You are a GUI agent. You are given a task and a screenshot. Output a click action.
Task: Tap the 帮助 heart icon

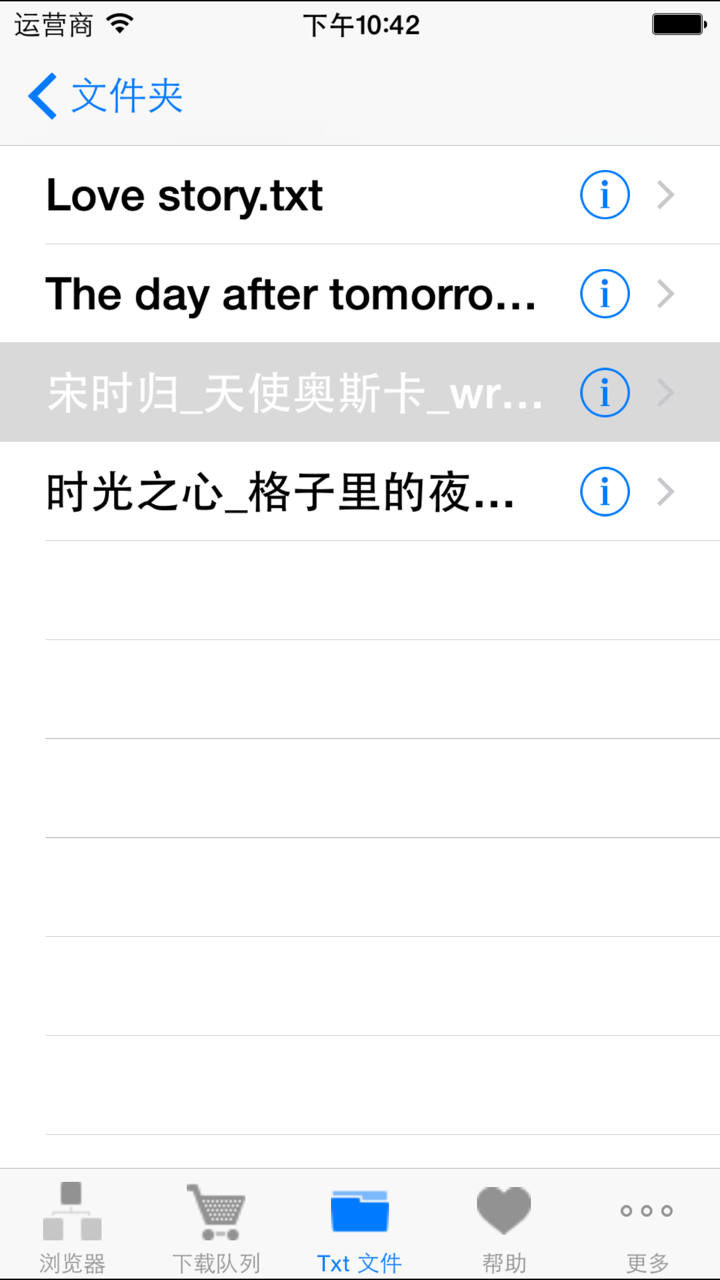(503, 1209)
